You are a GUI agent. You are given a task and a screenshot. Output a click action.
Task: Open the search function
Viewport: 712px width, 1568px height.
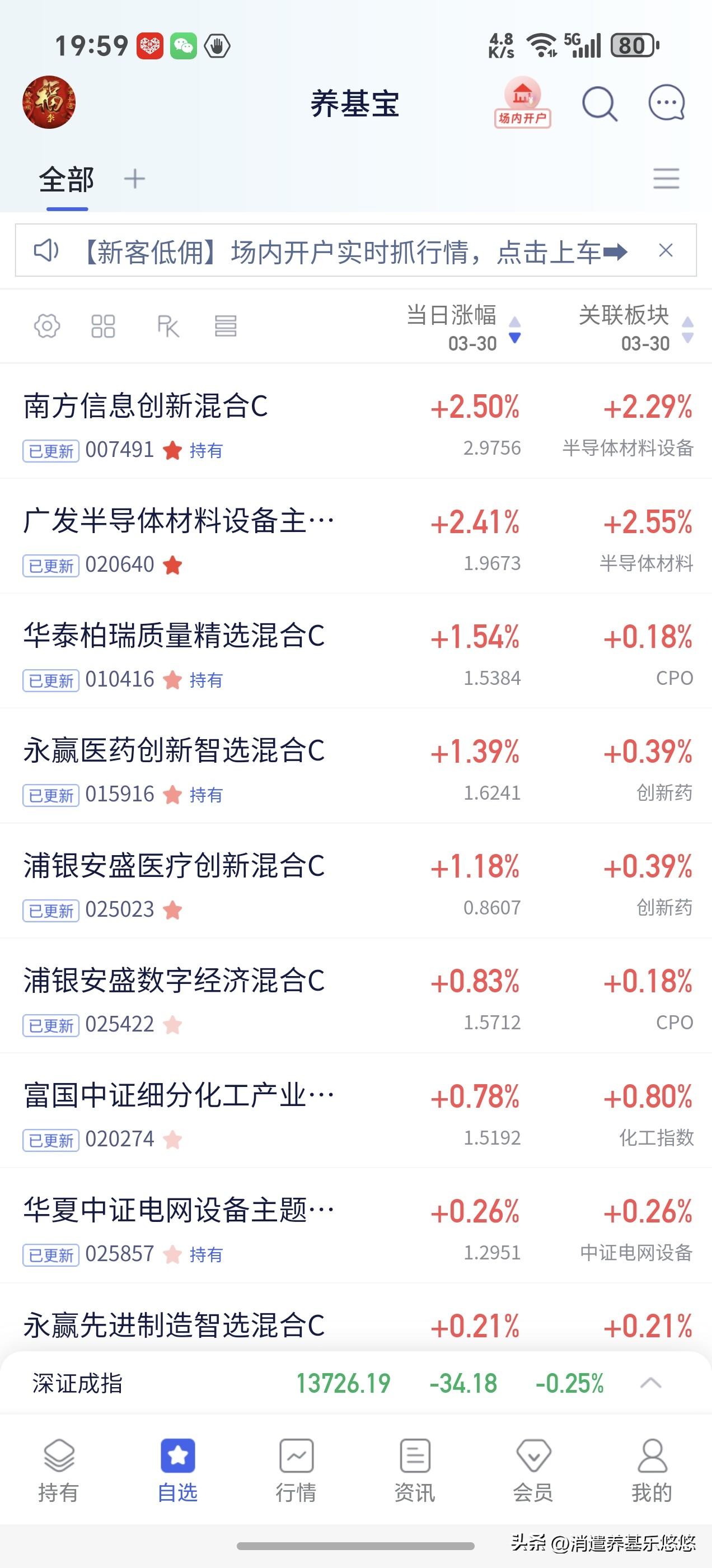(x=600, y=104)
